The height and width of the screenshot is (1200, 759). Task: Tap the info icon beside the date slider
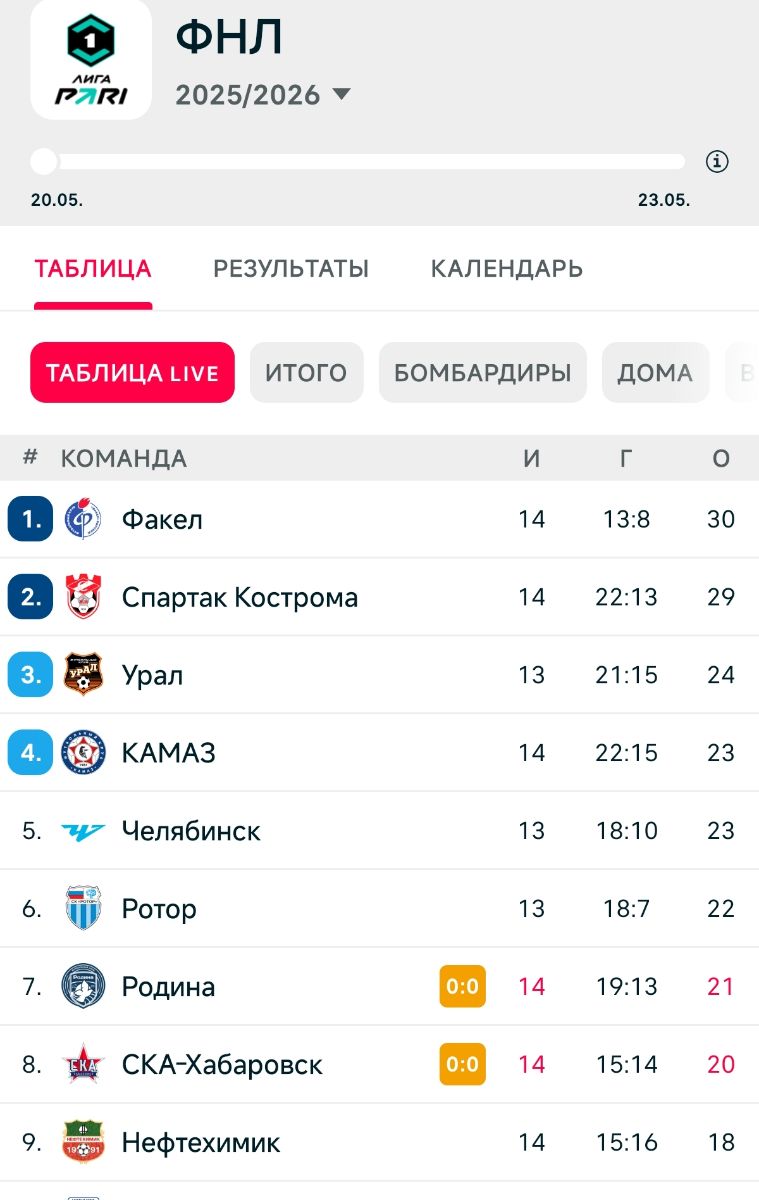[x=717, y=161]
